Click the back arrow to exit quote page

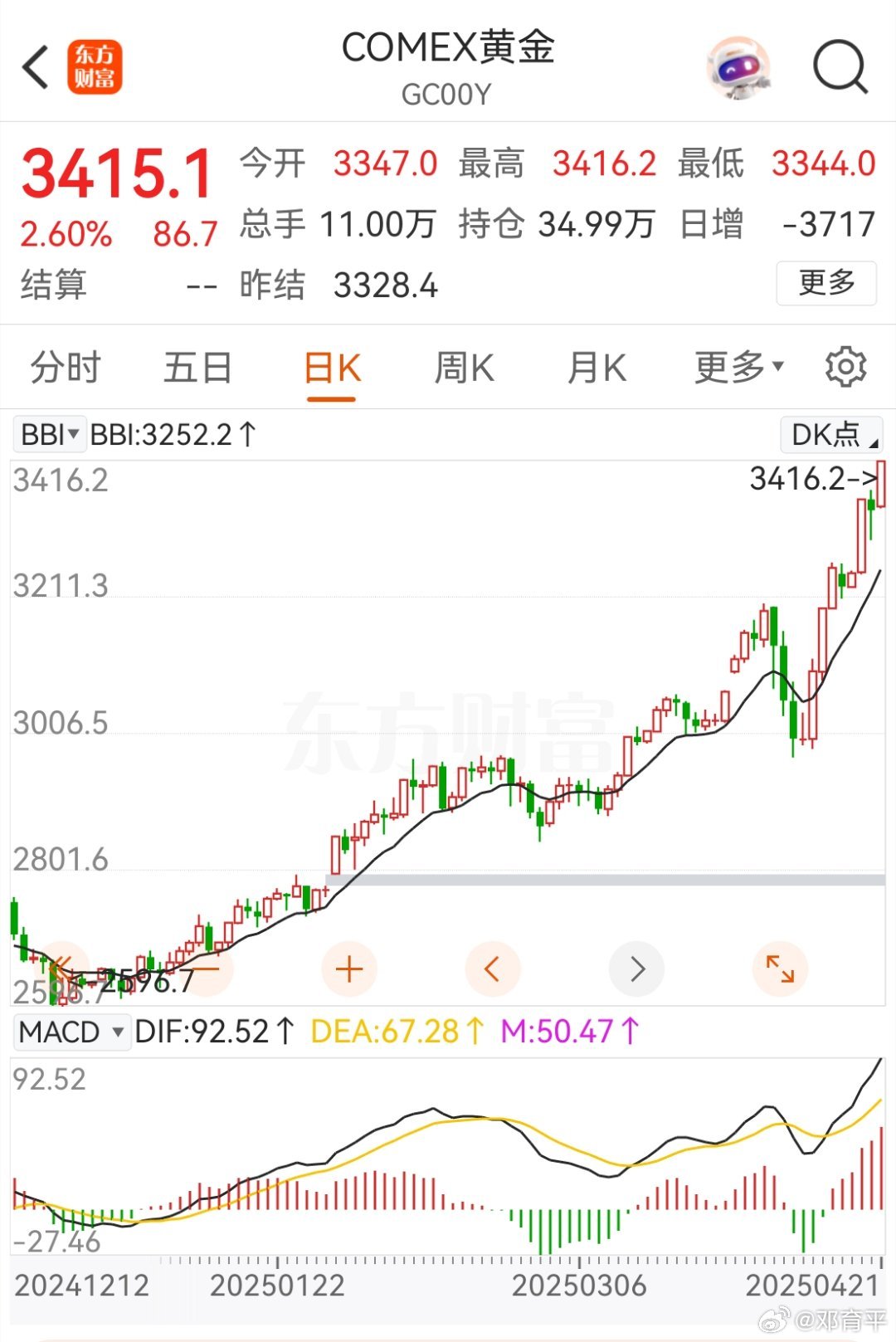point(35,66)
